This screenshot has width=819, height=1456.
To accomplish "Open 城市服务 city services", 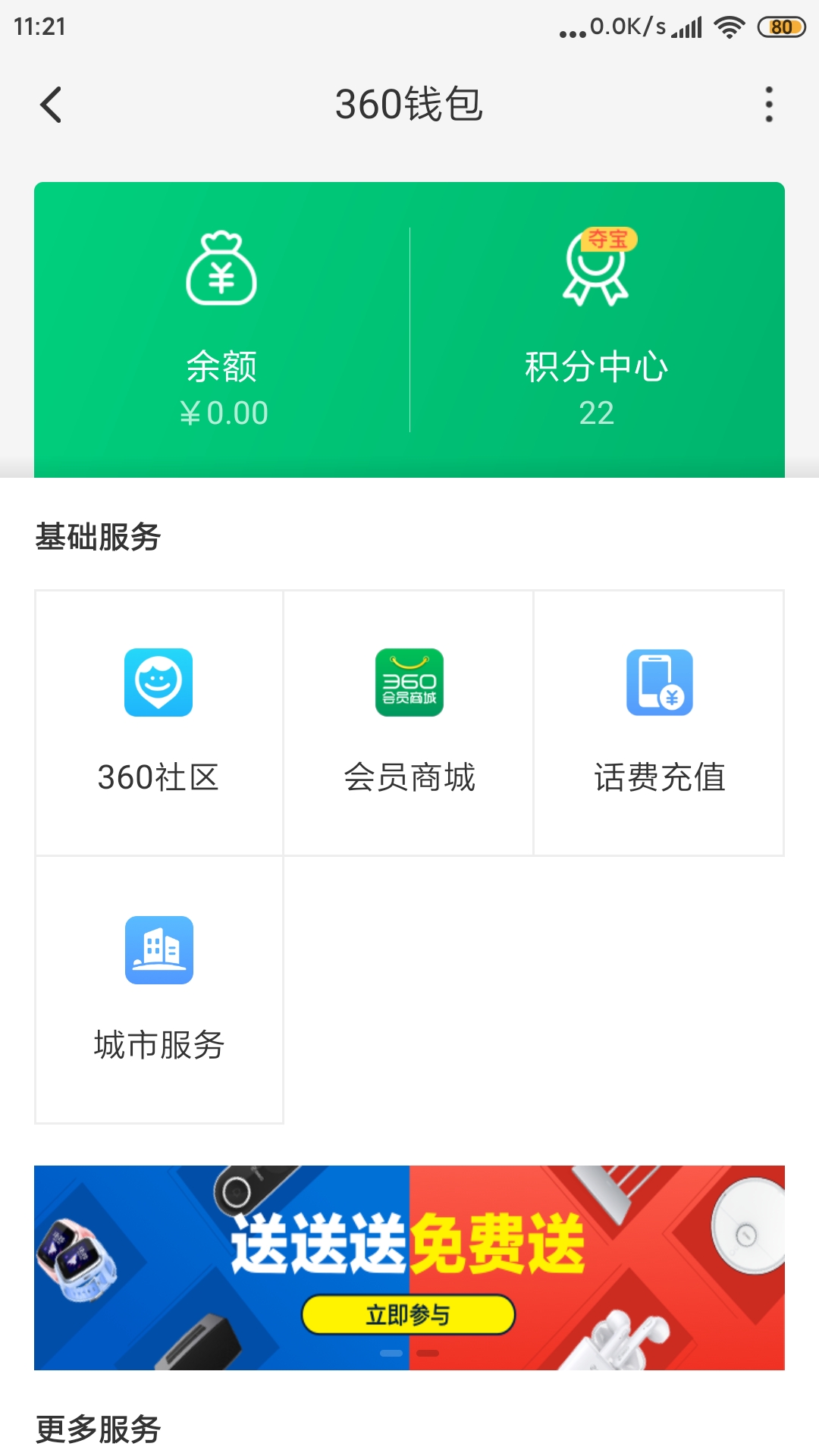I will click(158, 989).
